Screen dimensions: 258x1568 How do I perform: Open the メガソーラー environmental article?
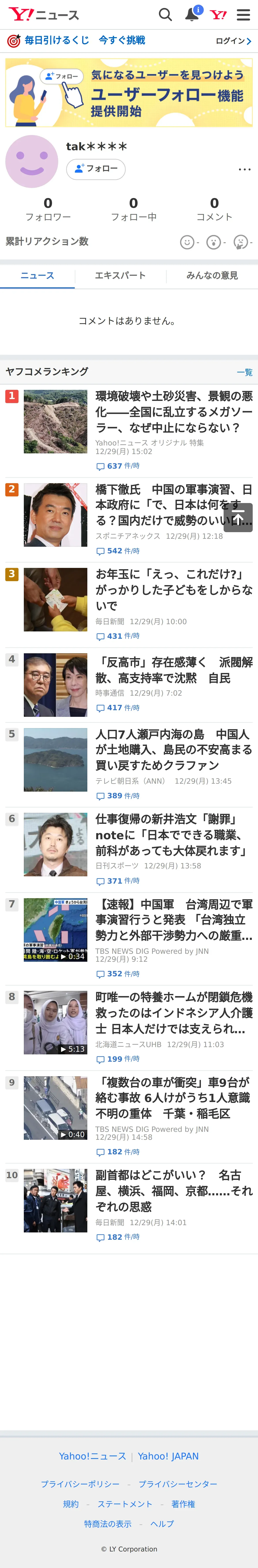(x=173, y=412)
